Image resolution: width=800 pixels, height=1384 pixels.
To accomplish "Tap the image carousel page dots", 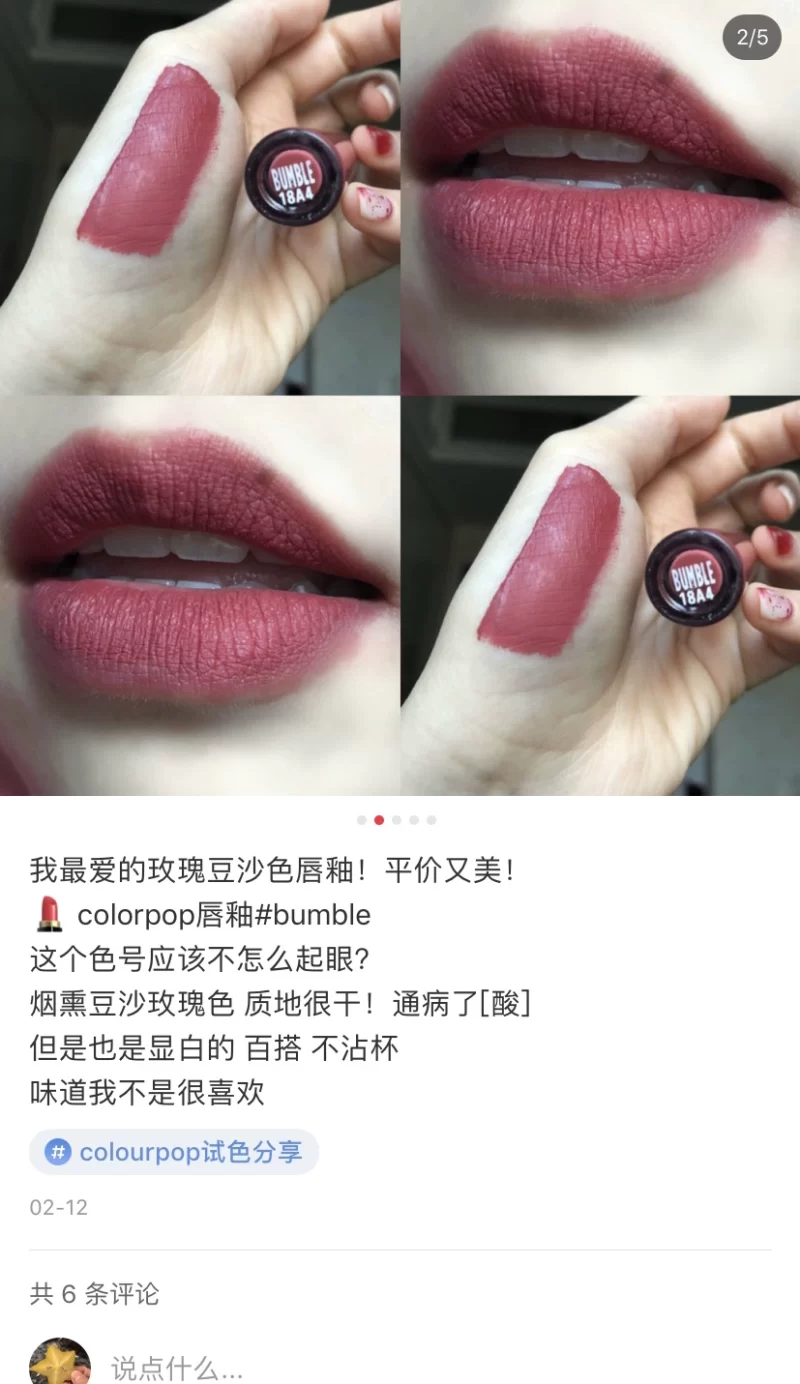I will click(x=397, y=820).
